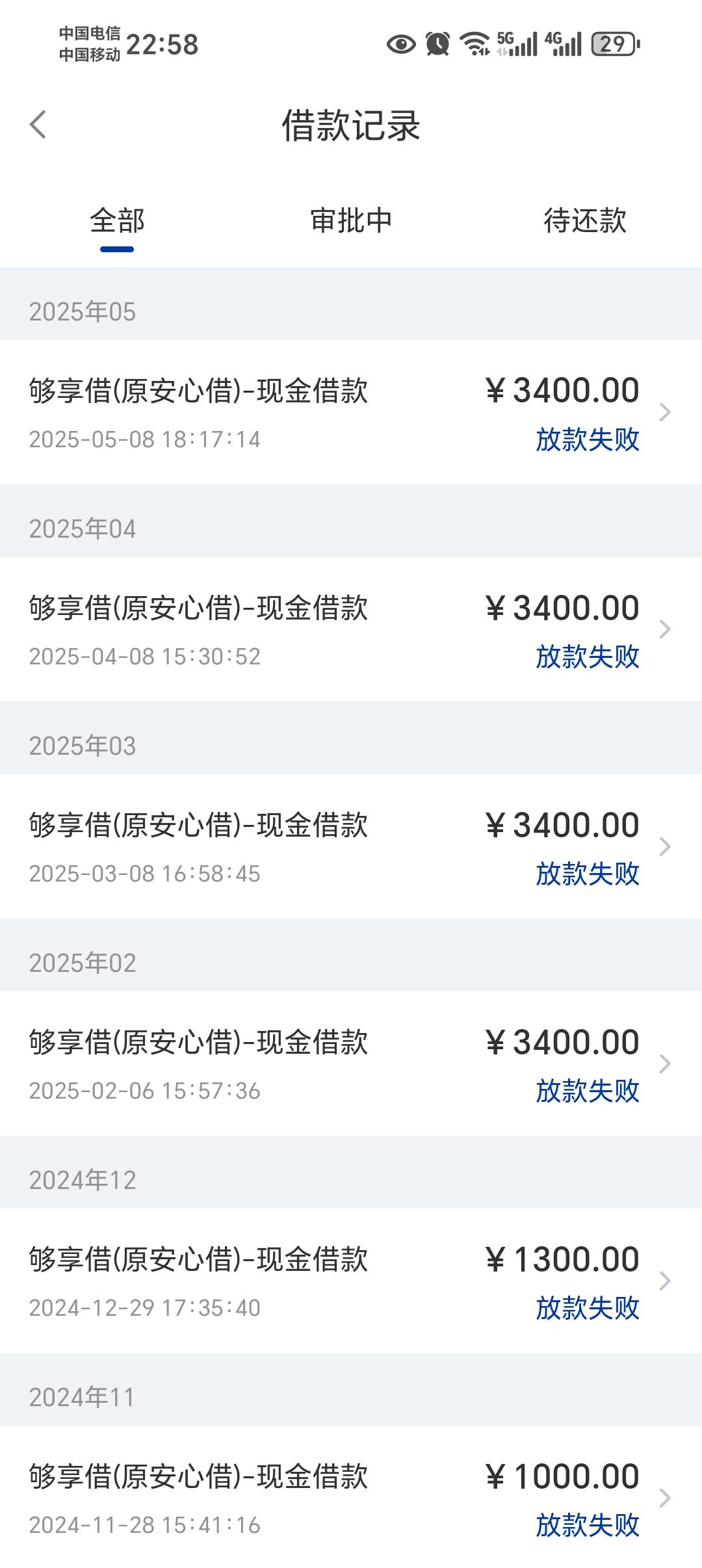The image size is (702, 1568).
Task: View the loan record from 2025-03-08
Action: [351, 846]
